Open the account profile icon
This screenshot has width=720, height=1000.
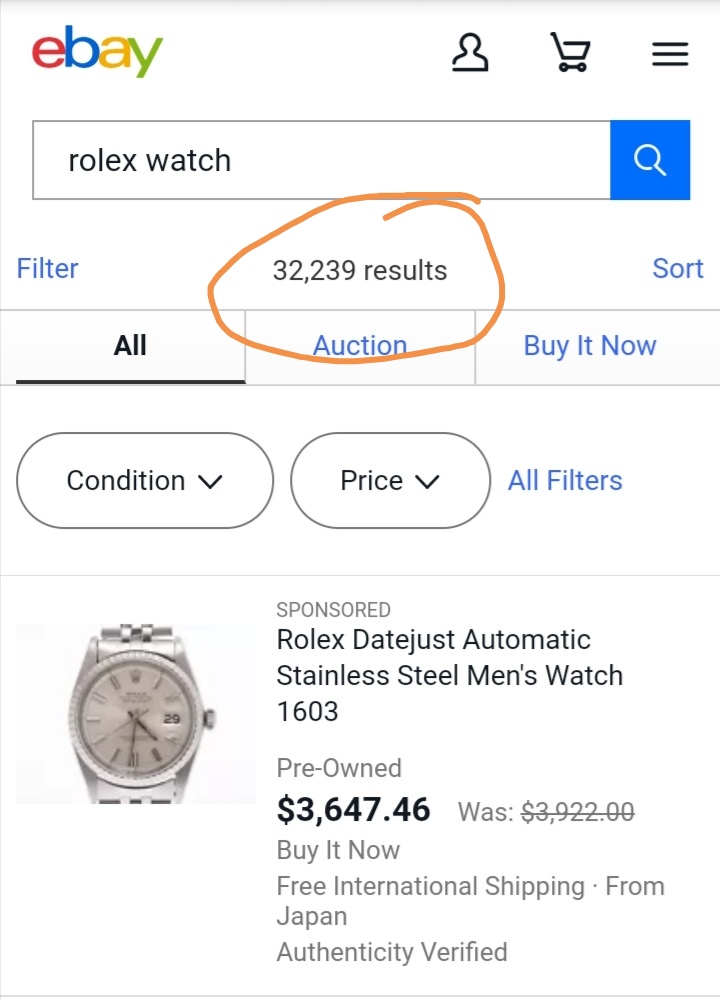click(x=470, y=53)
